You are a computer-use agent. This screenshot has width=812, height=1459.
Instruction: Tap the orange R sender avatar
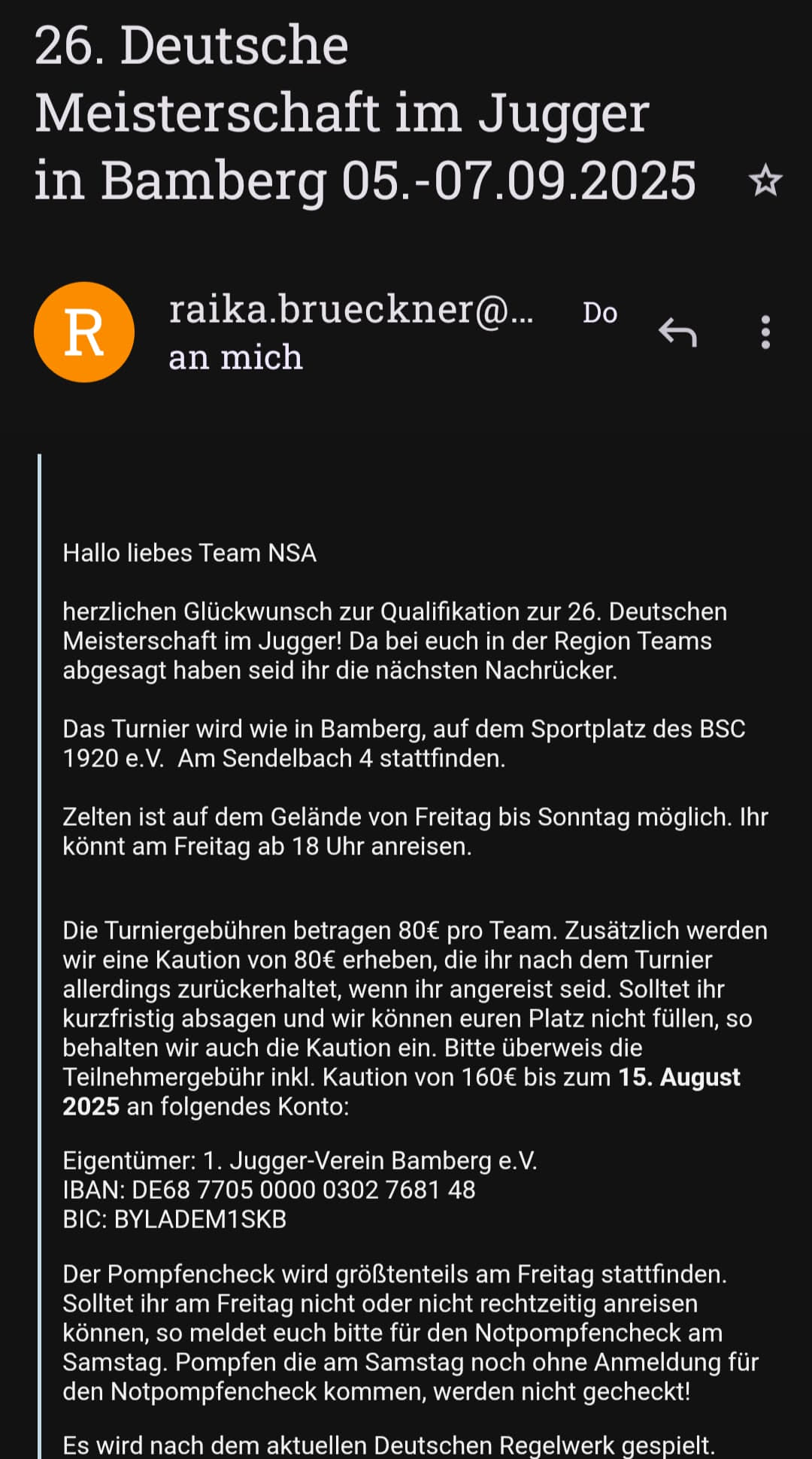pyautogui.click(x=84, y=332)
